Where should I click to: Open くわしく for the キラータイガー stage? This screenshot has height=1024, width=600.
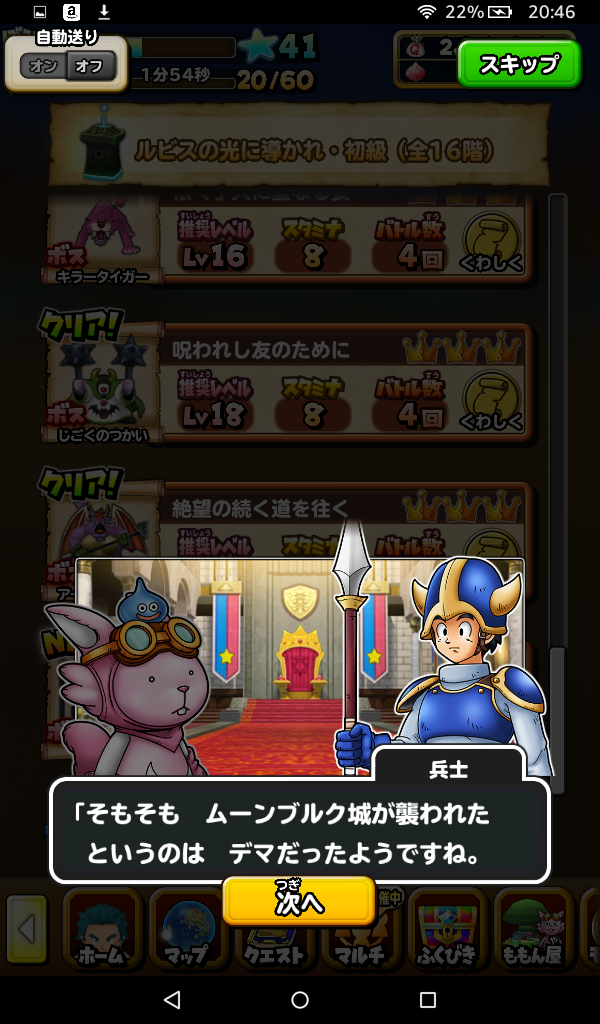tap(491, 241)
